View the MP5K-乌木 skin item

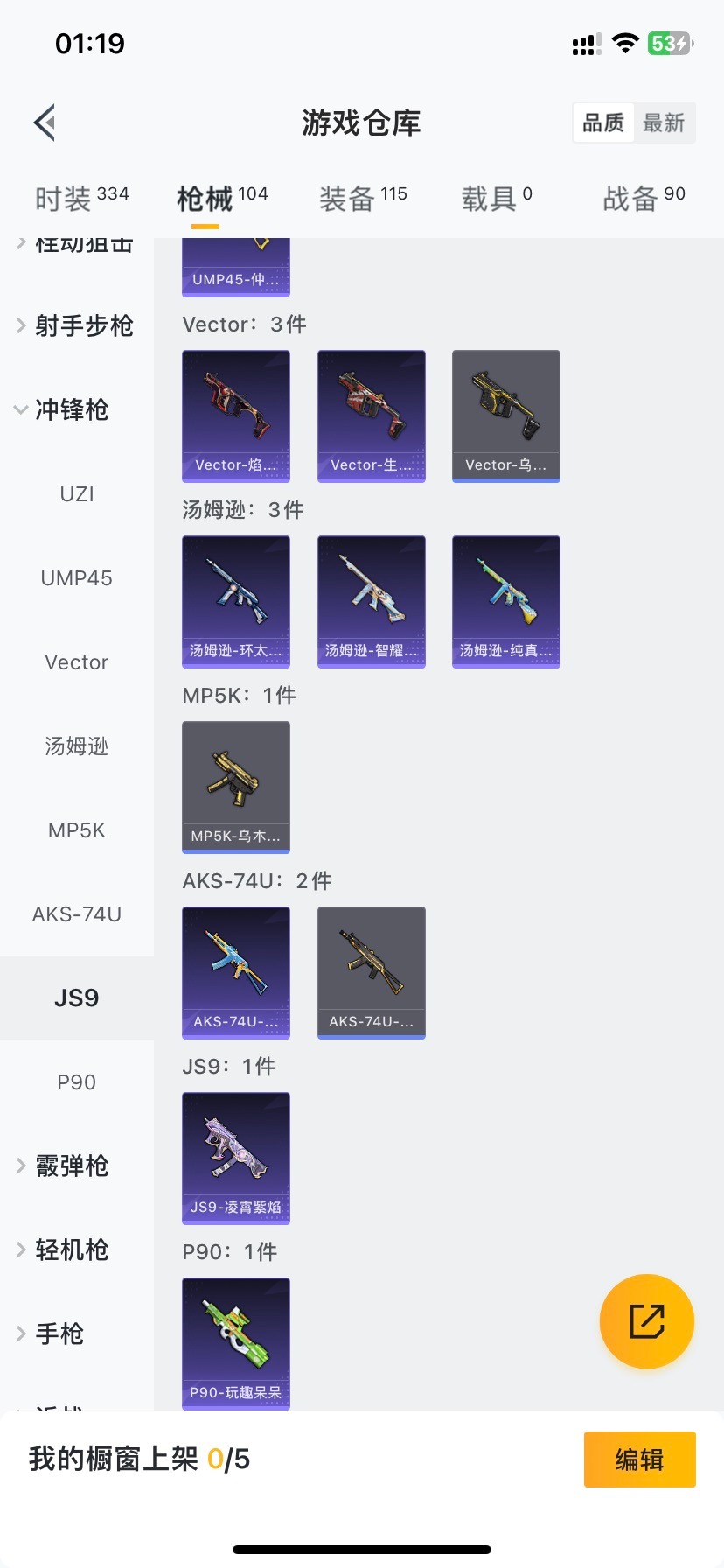click(236, 786)
